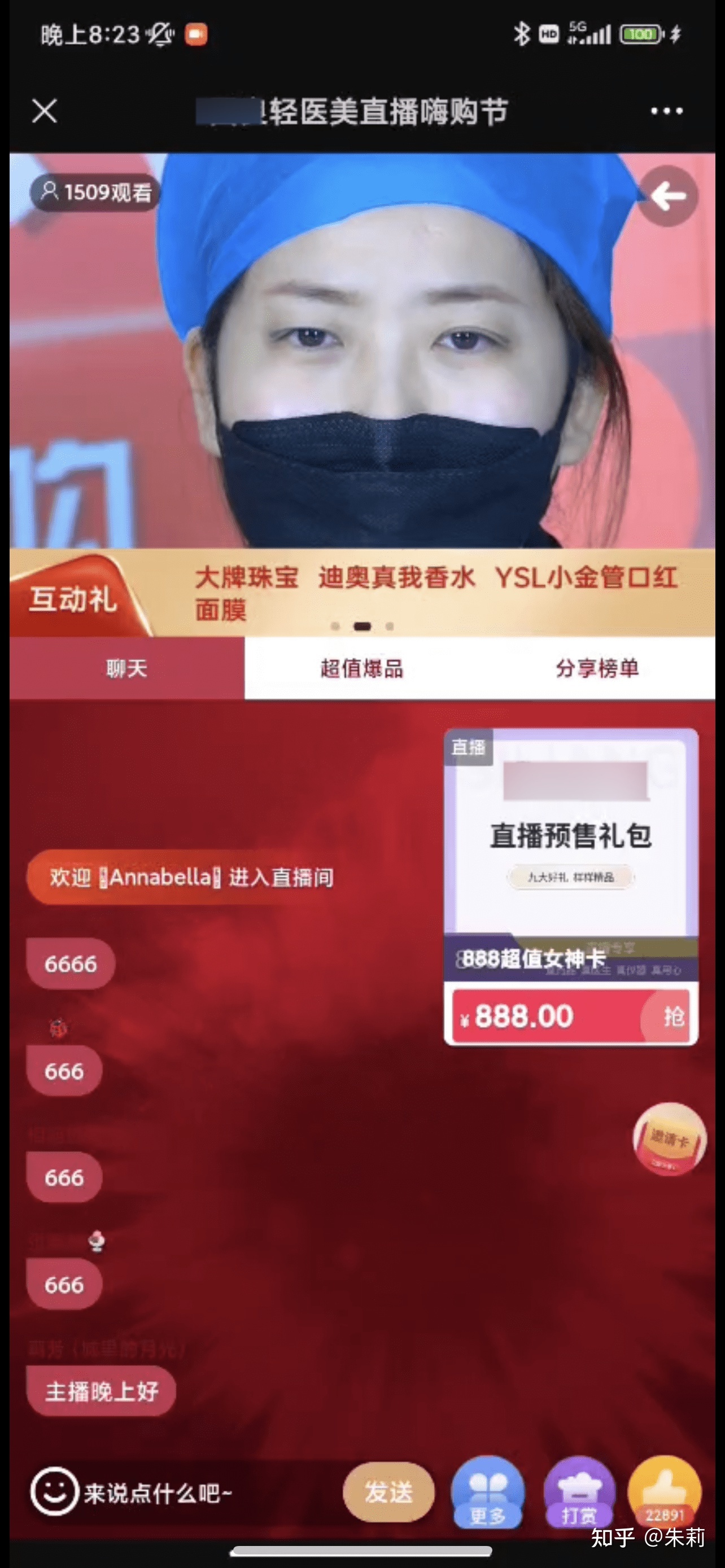Open the three-dot overflow menu

(x=666, y=111)
